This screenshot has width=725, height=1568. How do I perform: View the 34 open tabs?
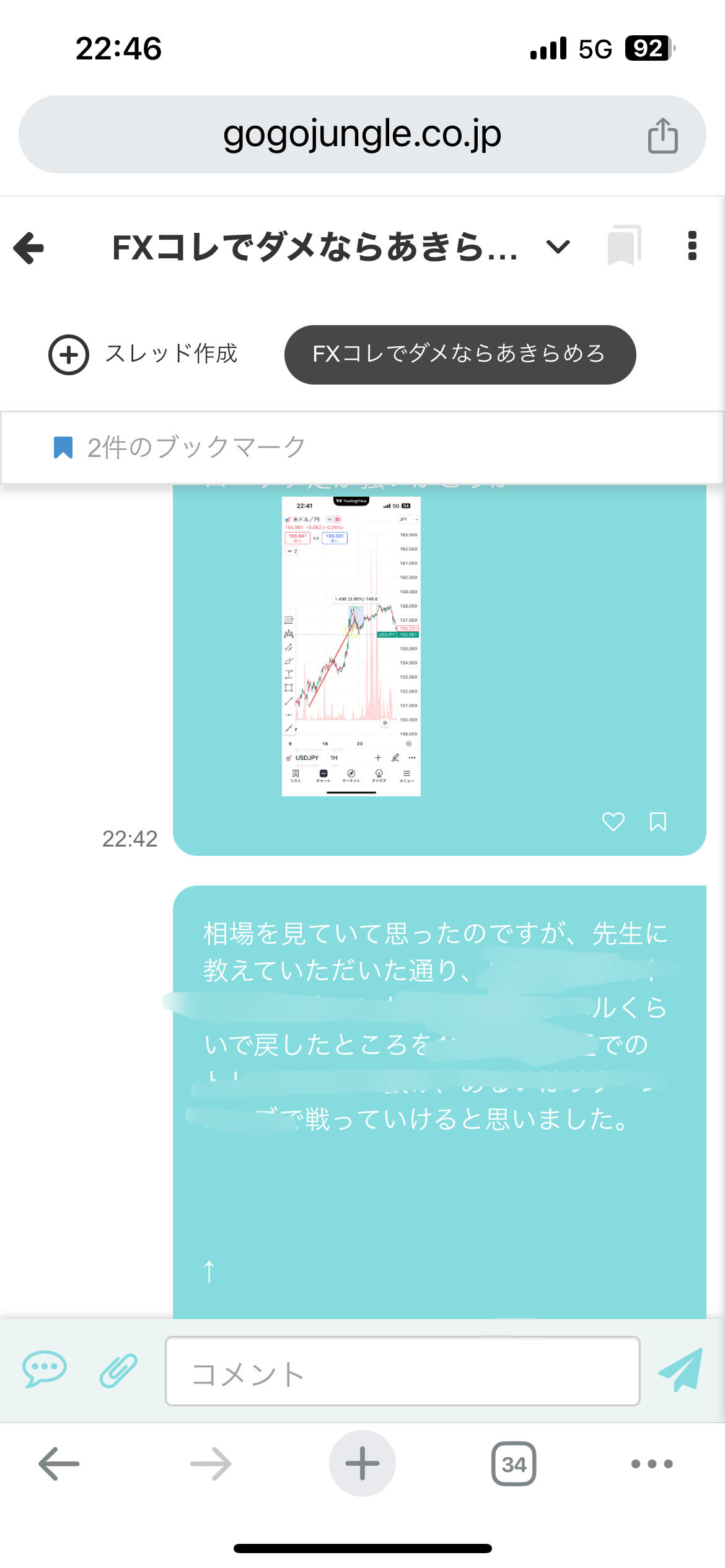(514, 1464)
